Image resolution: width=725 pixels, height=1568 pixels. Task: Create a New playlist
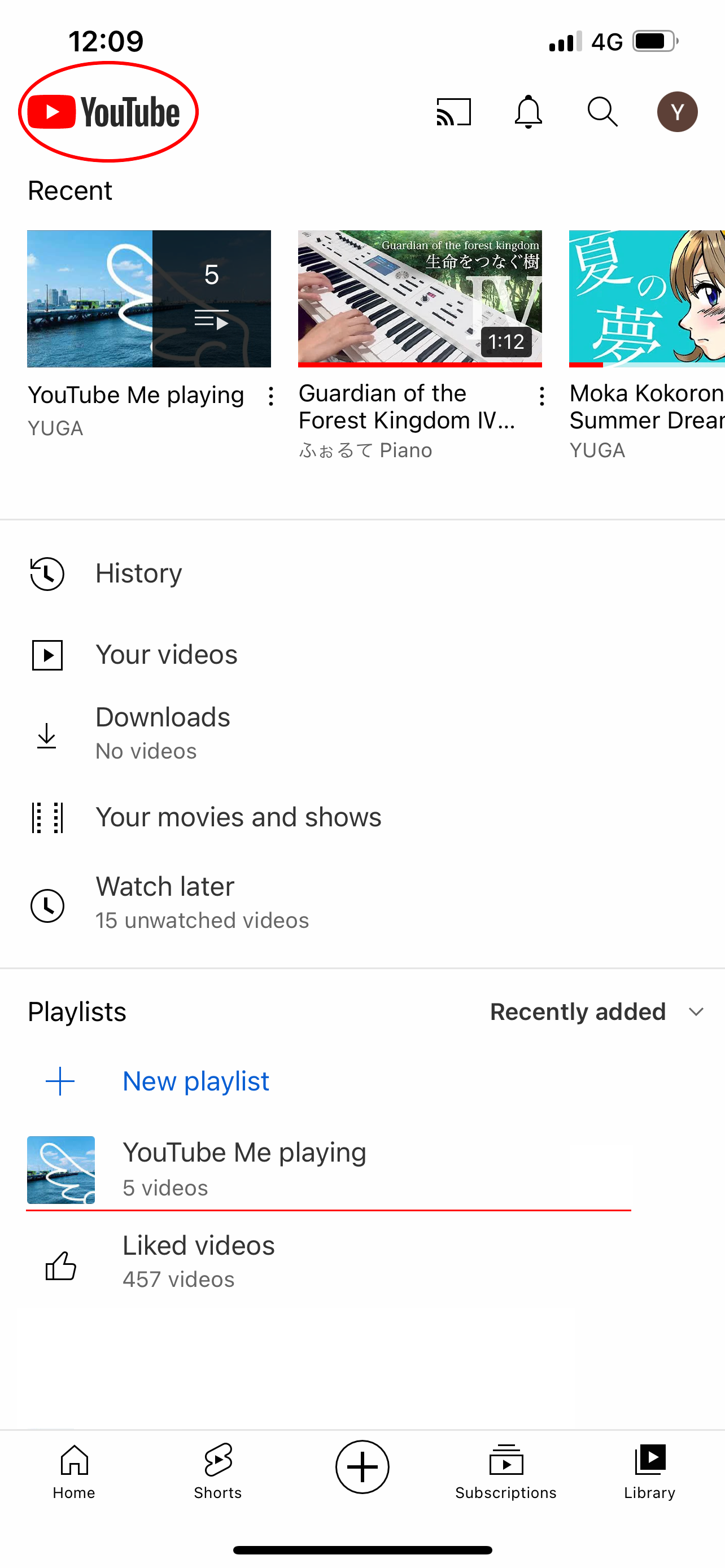pyautogui.click(x=362, y=1081)
